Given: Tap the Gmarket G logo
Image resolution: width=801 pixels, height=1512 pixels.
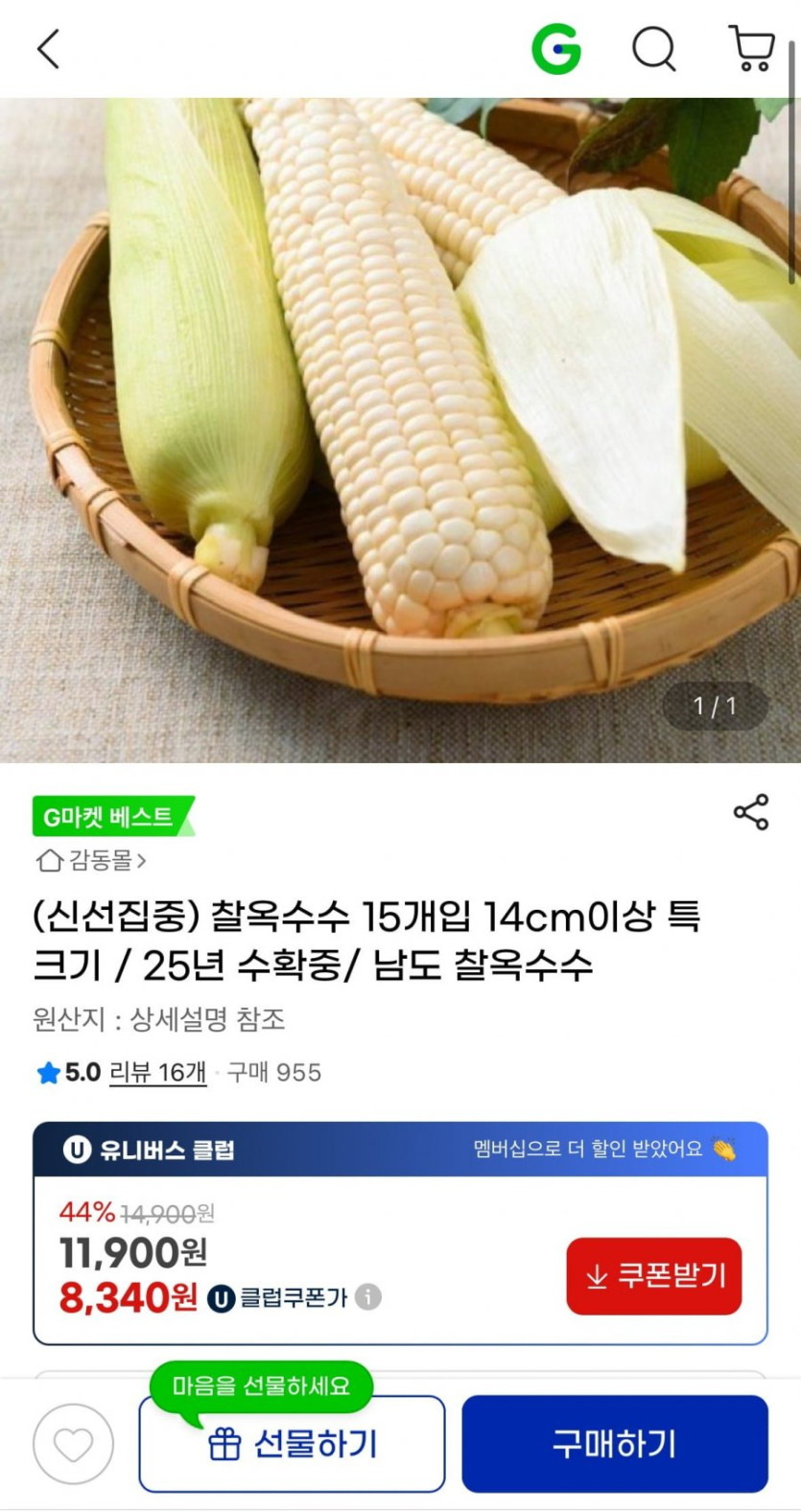Looking at the screenshot, I should click(556, 50).
